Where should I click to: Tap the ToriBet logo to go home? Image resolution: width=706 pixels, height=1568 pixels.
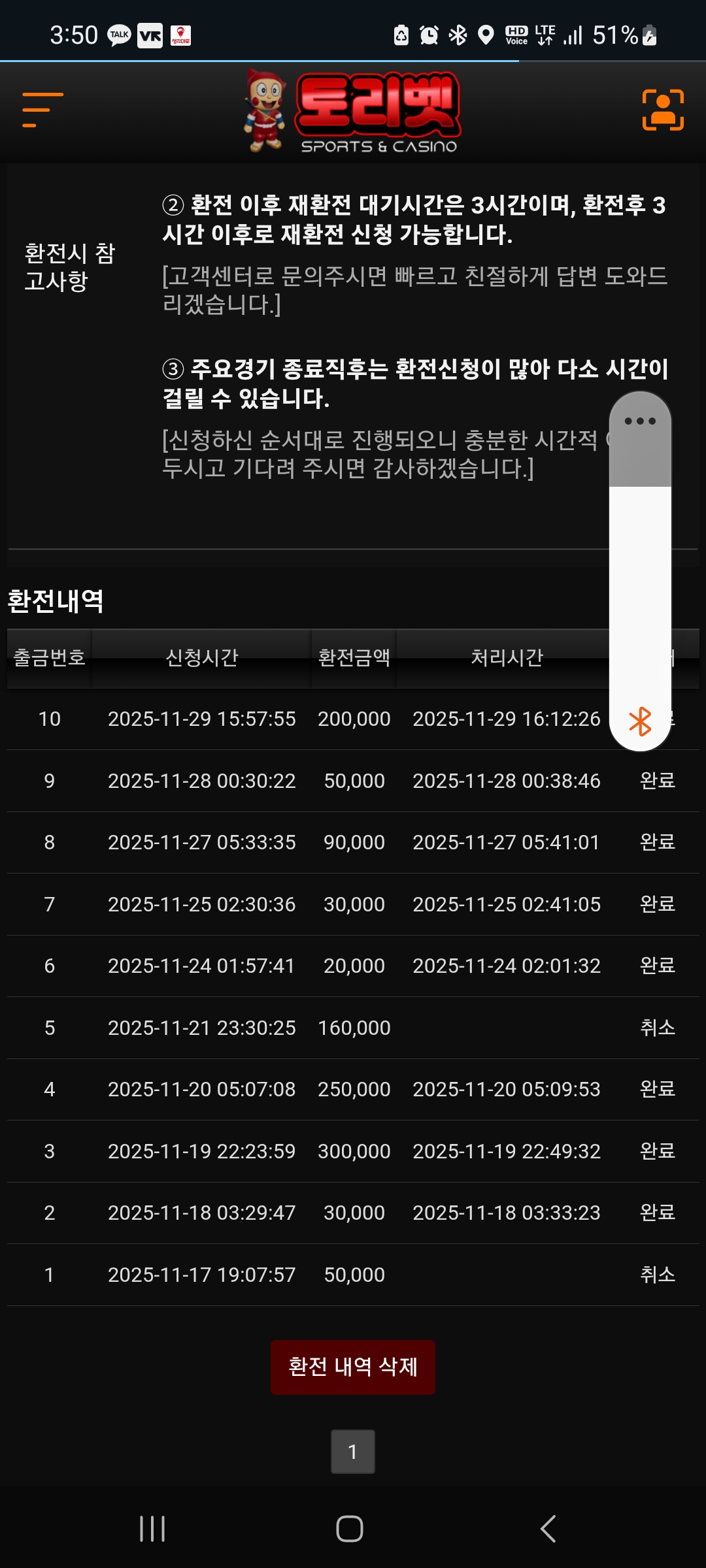tap(353, 111)
